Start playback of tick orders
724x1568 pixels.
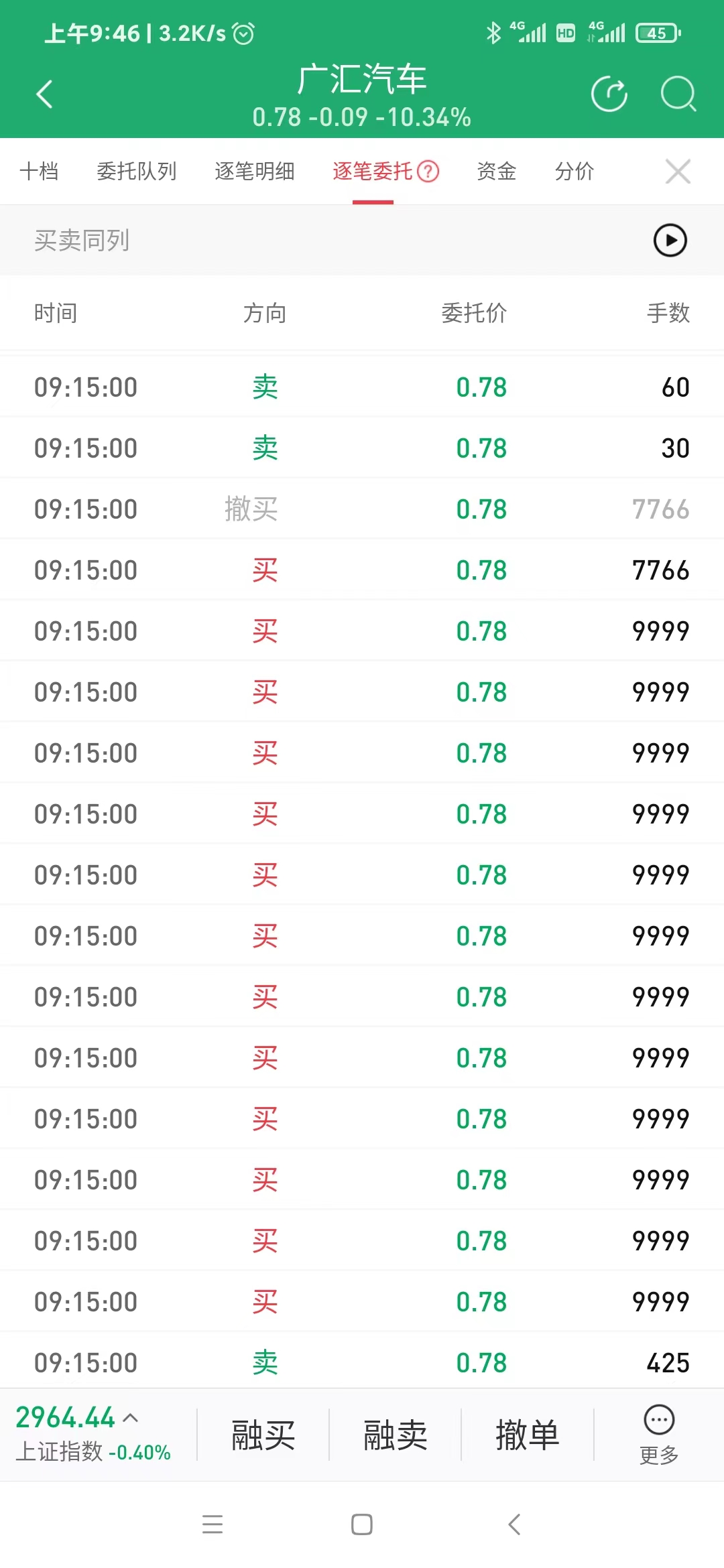point(670,241)
